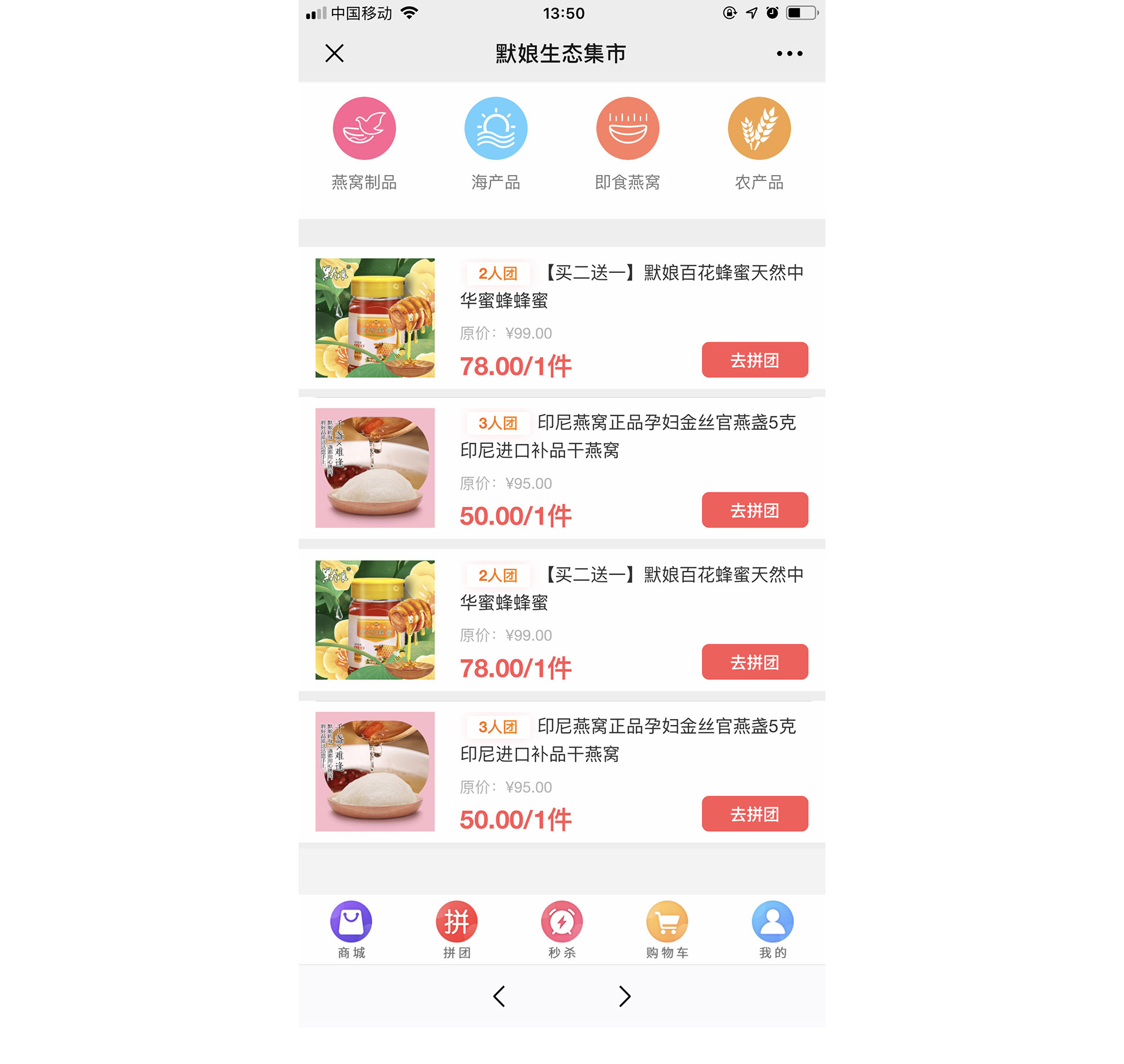Select the 即食燕窝 category

[x=628, y=129]
